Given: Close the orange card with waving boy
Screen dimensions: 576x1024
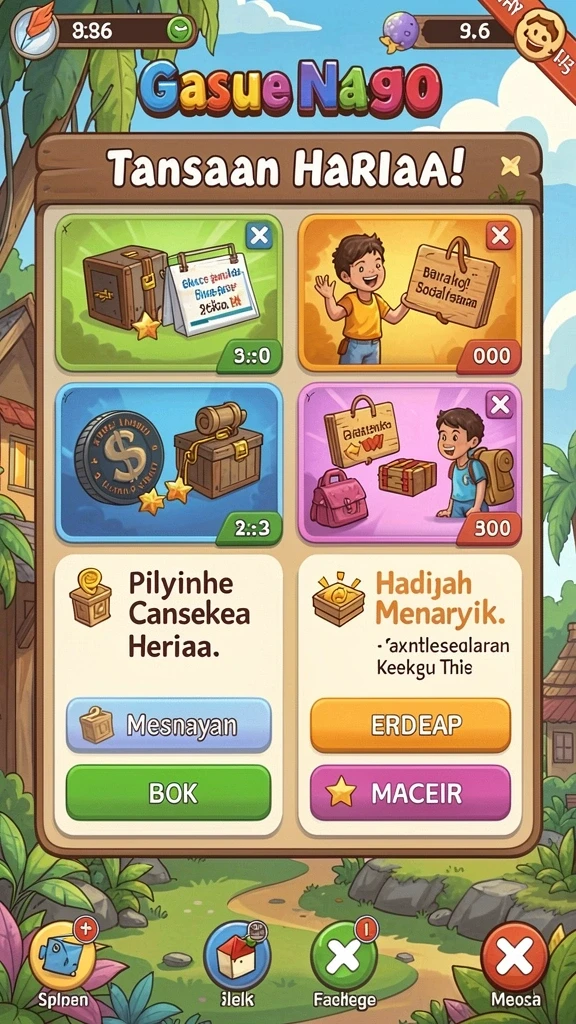Looking at the screenshot, I should click(x=500, y=236).
